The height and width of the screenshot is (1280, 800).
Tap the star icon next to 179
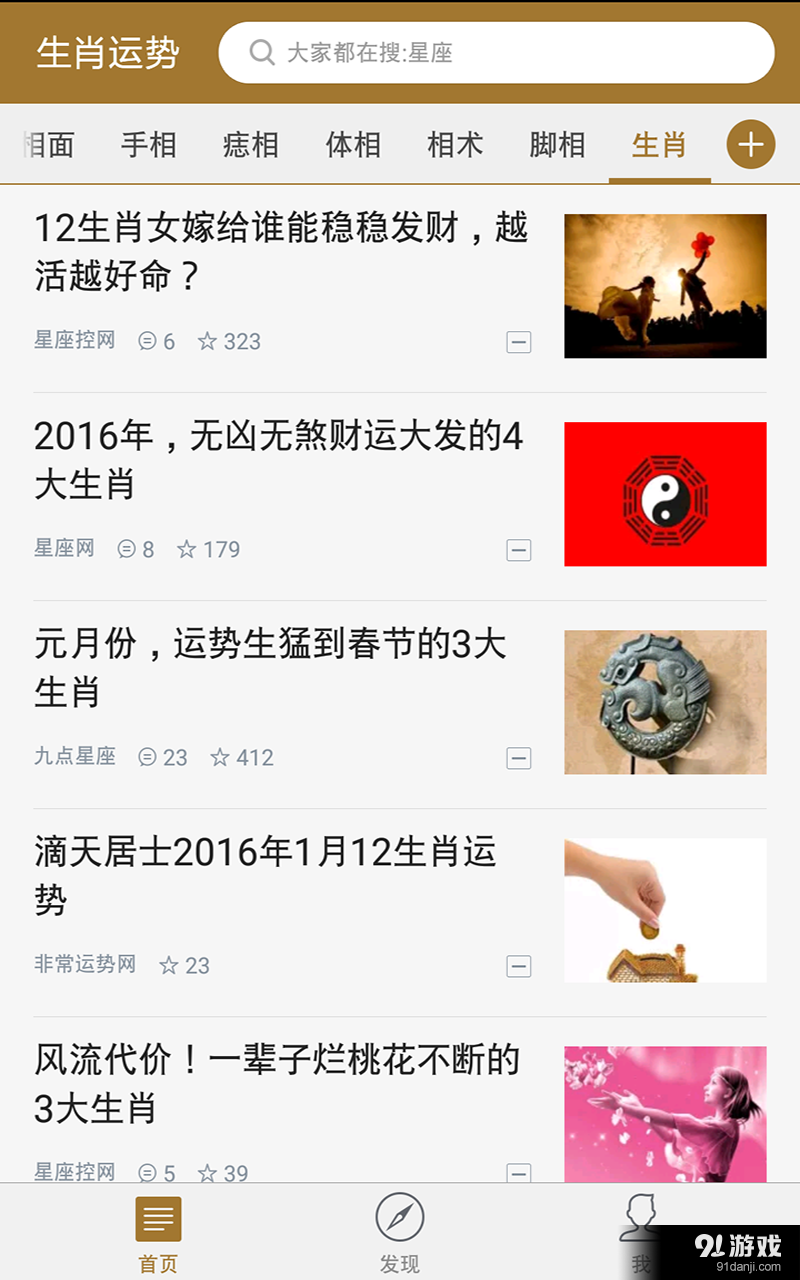coord(188,549)
